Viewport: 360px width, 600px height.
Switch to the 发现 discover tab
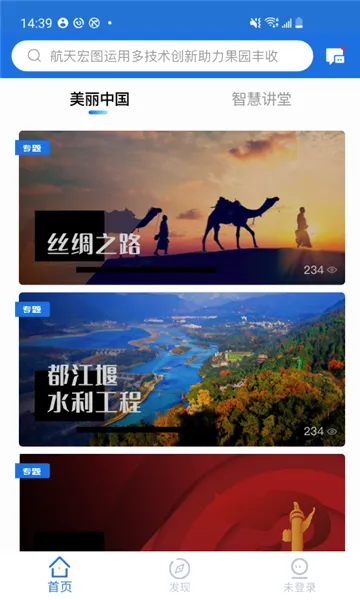coord(179,575)
